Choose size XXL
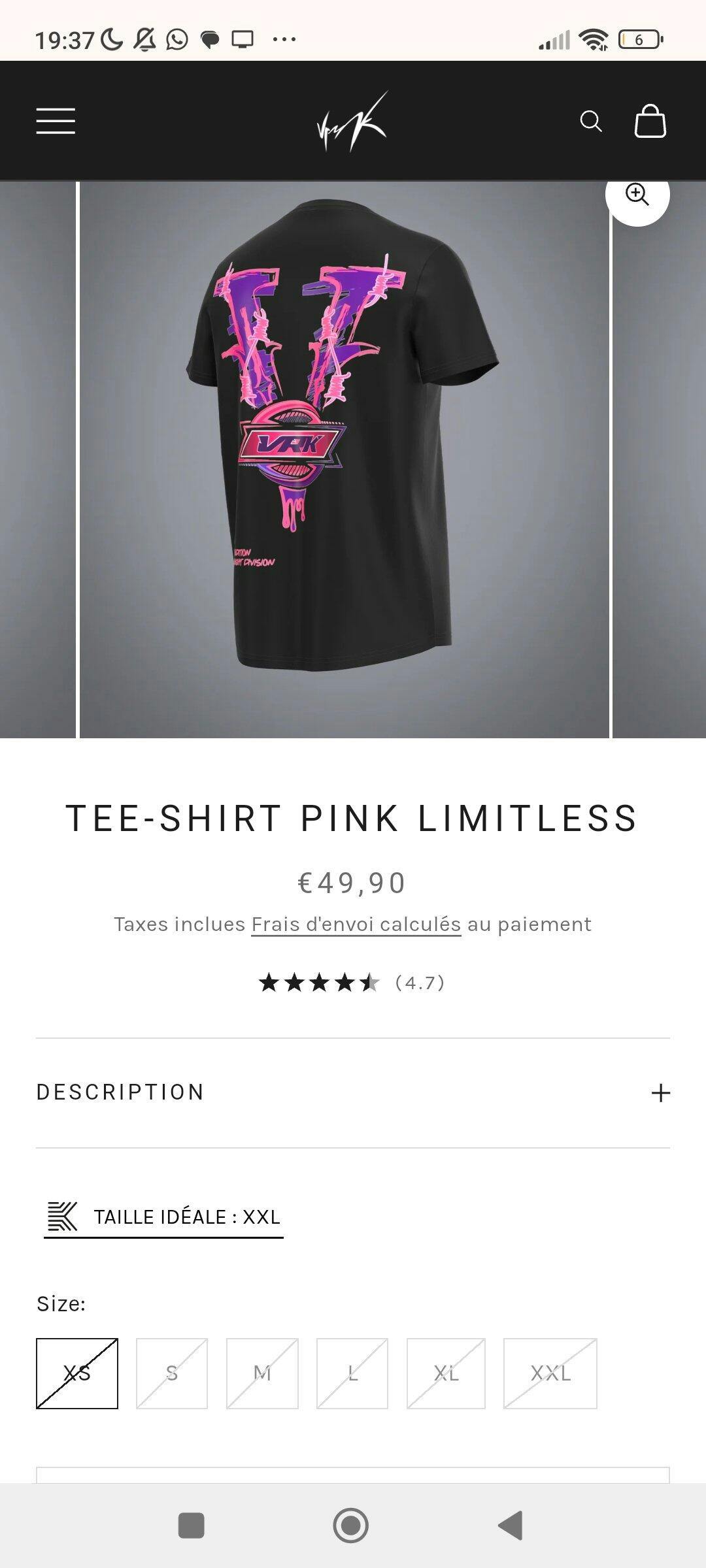This screenshot has width=706, height=1568. (x=550, y=1373)
